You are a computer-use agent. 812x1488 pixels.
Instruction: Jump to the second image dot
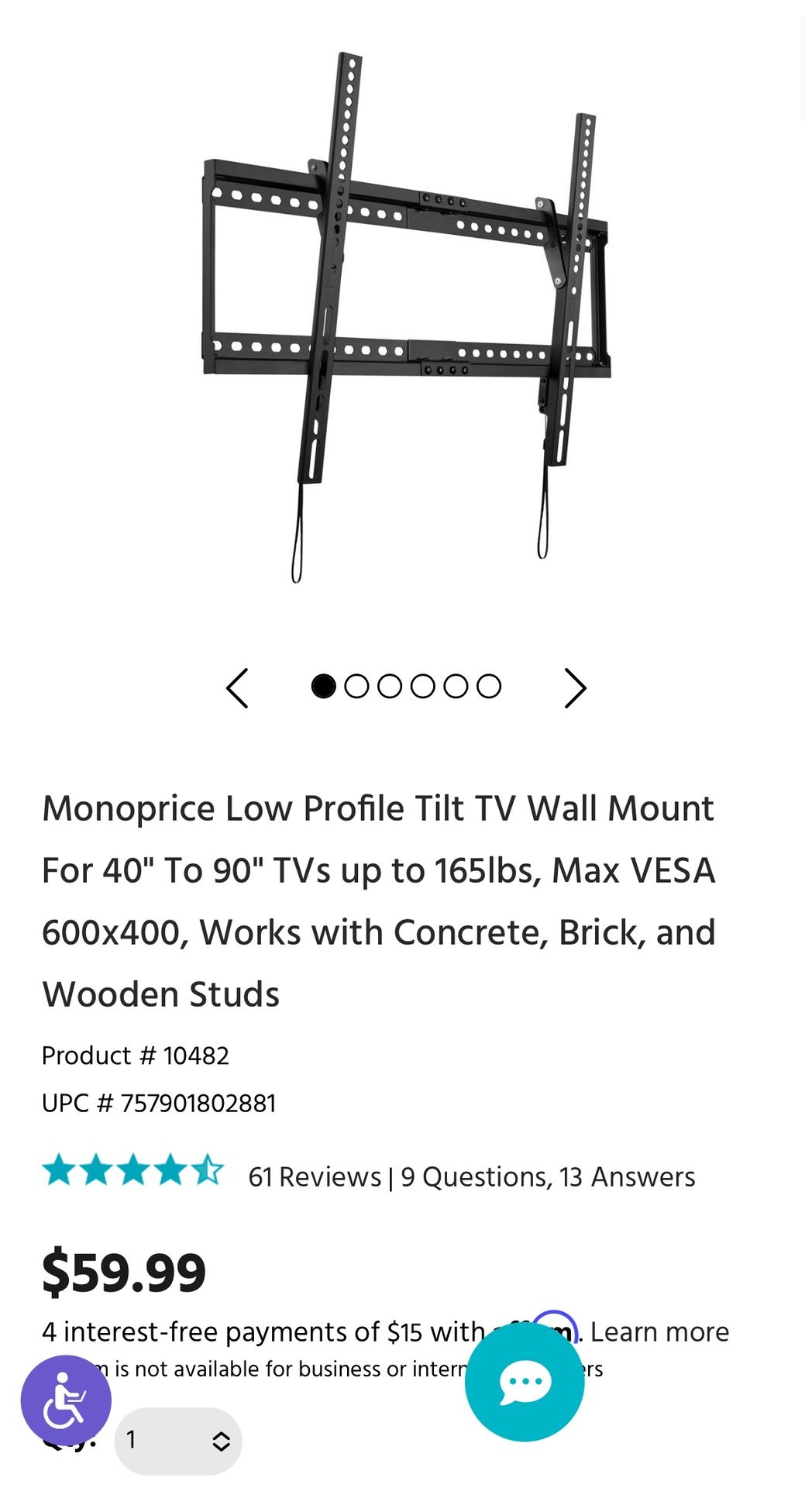pos(356,686)
